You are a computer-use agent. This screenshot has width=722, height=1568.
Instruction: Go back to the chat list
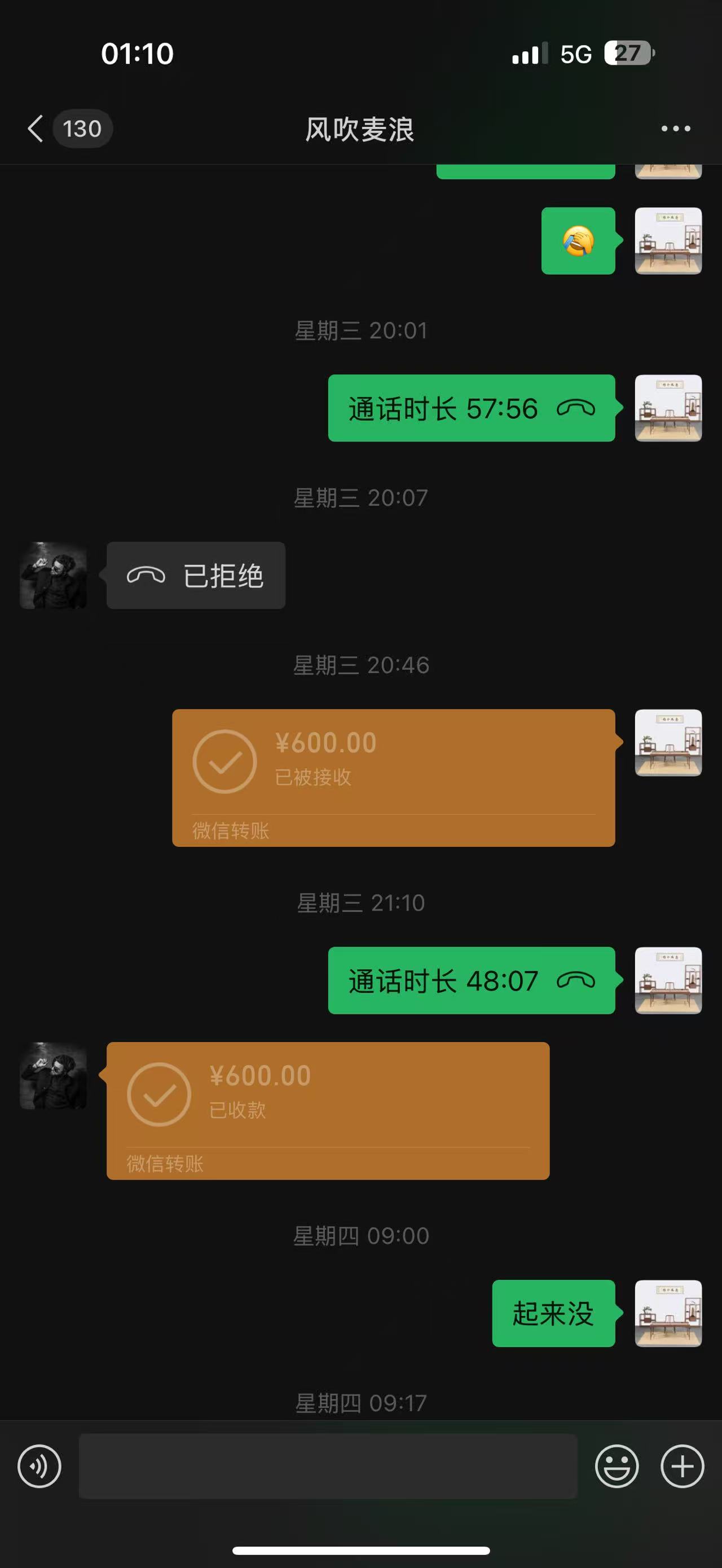[37, 129]
